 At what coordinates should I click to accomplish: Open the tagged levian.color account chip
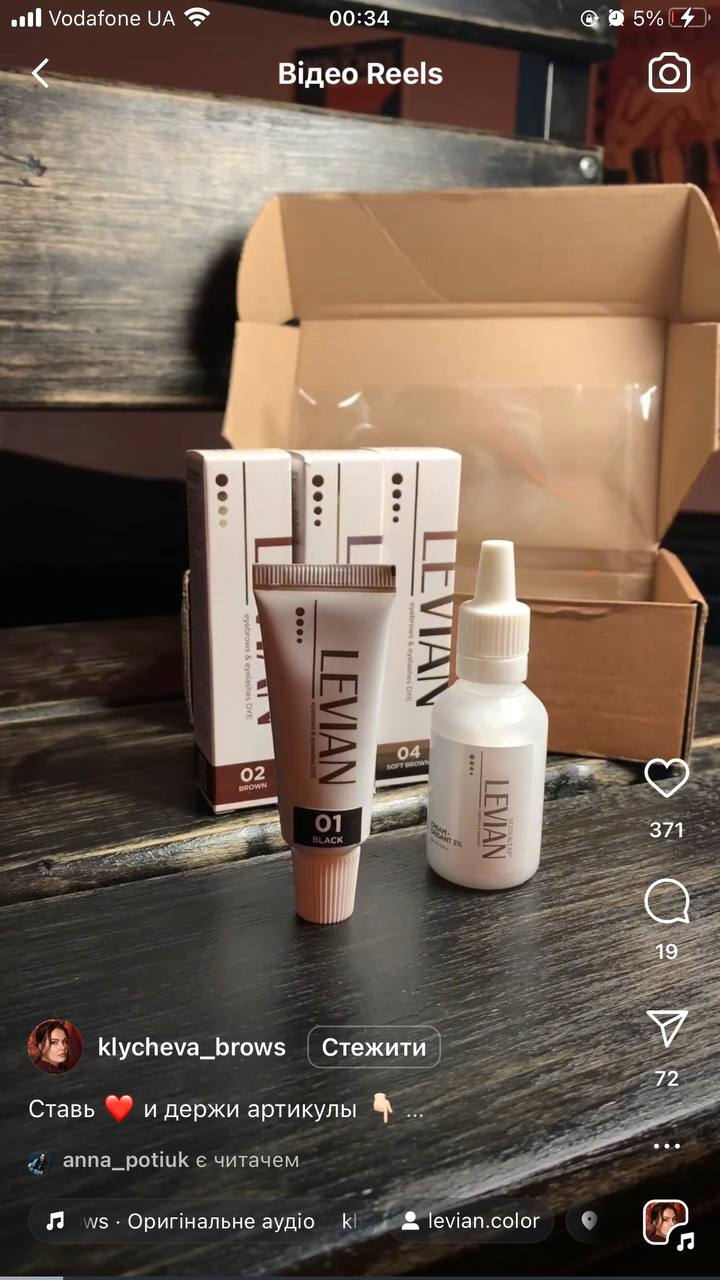(470, 1221)
